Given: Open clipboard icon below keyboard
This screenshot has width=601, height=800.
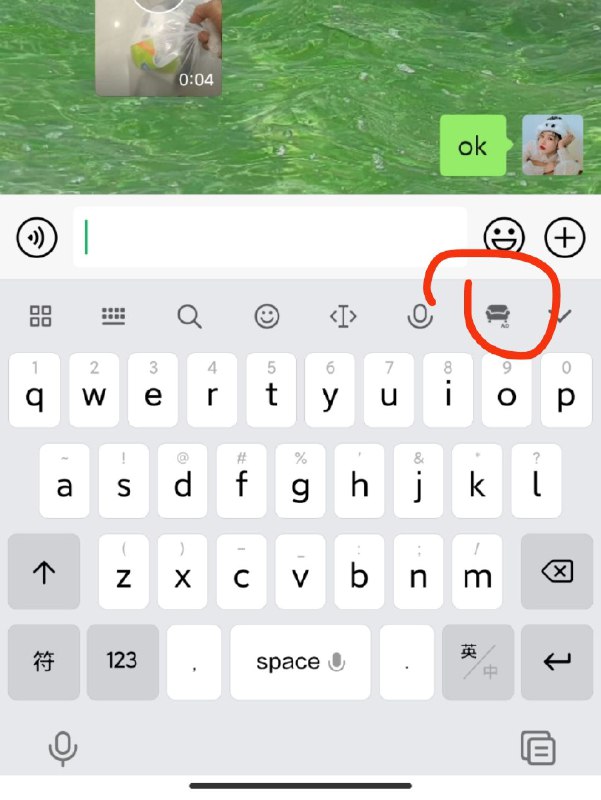Looking at the screenshot, I should click(538, 746).
